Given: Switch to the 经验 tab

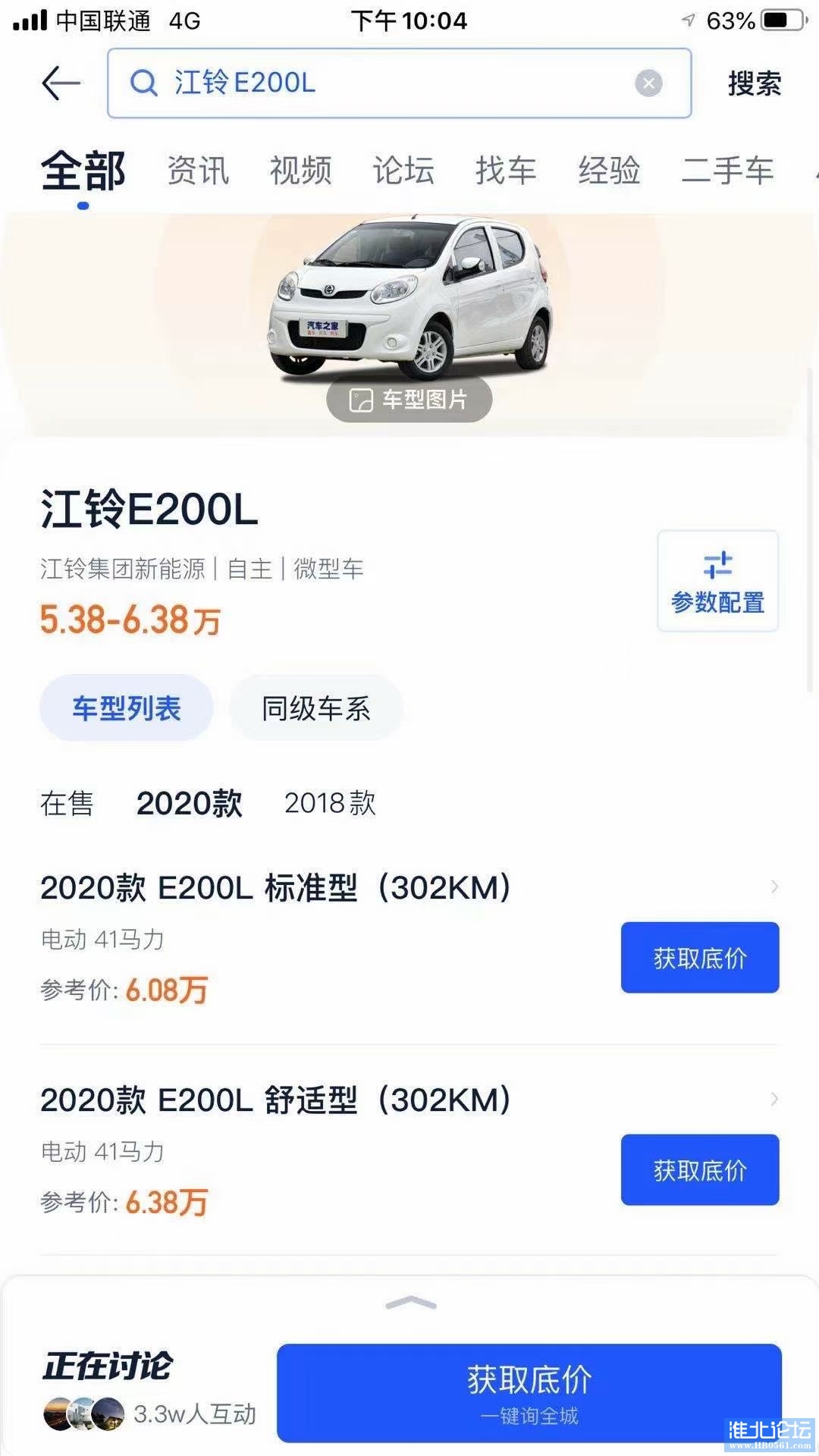Looking at the screenshot, I should (609, 170).
